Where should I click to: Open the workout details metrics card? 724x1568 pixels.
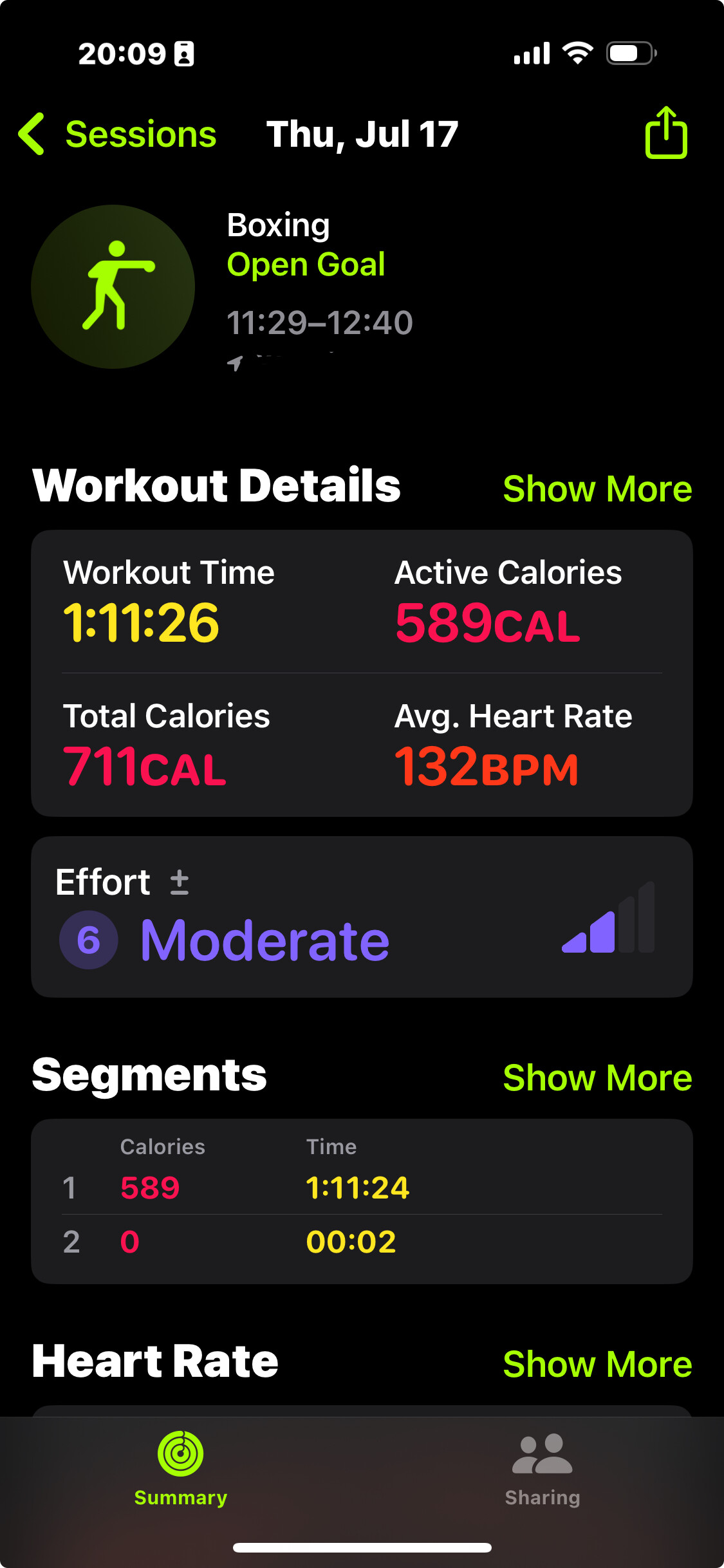pos(362,673)
